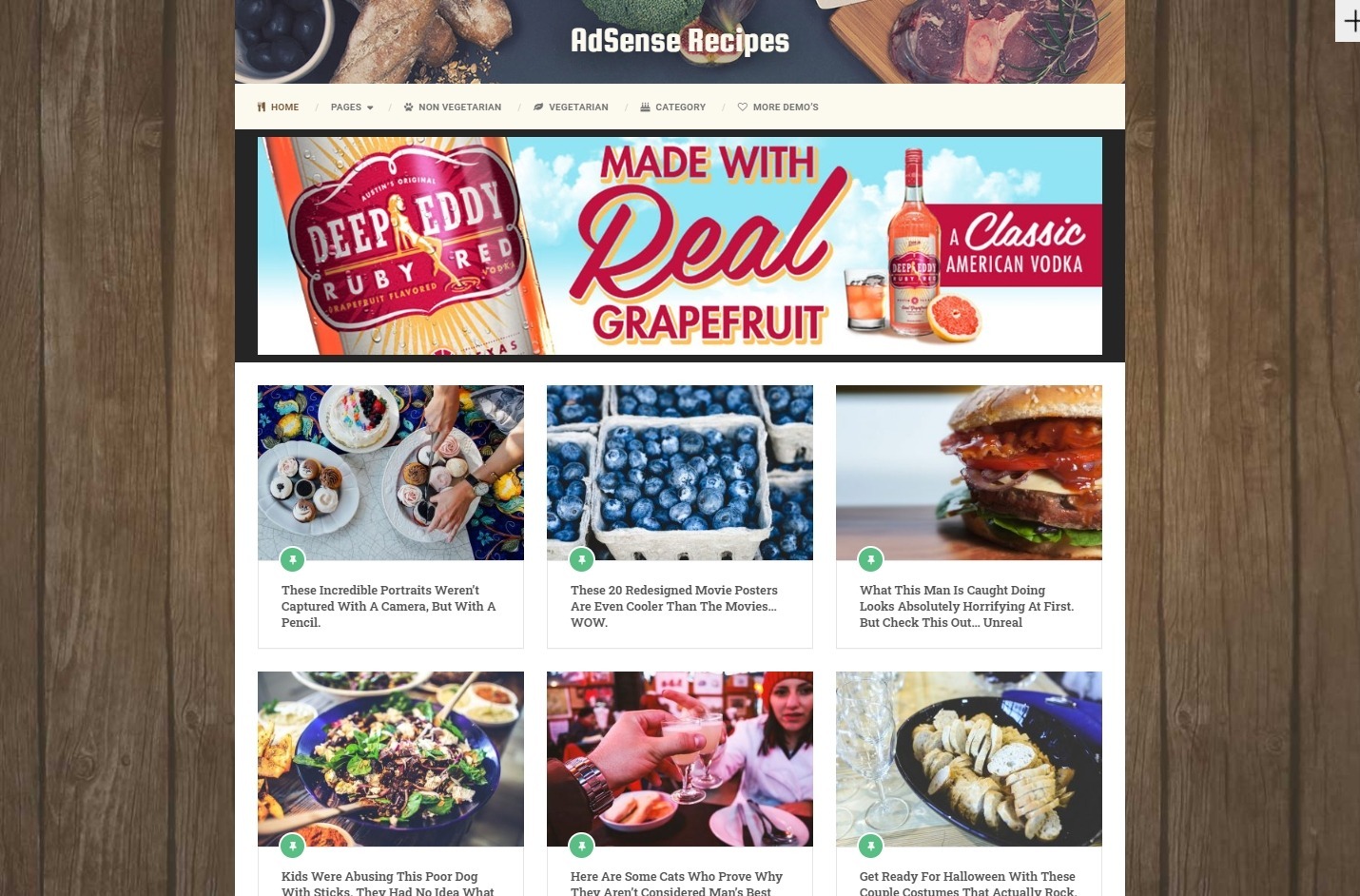
Task: Open the Non Vegetarian section
Action: tap(453, 107)
